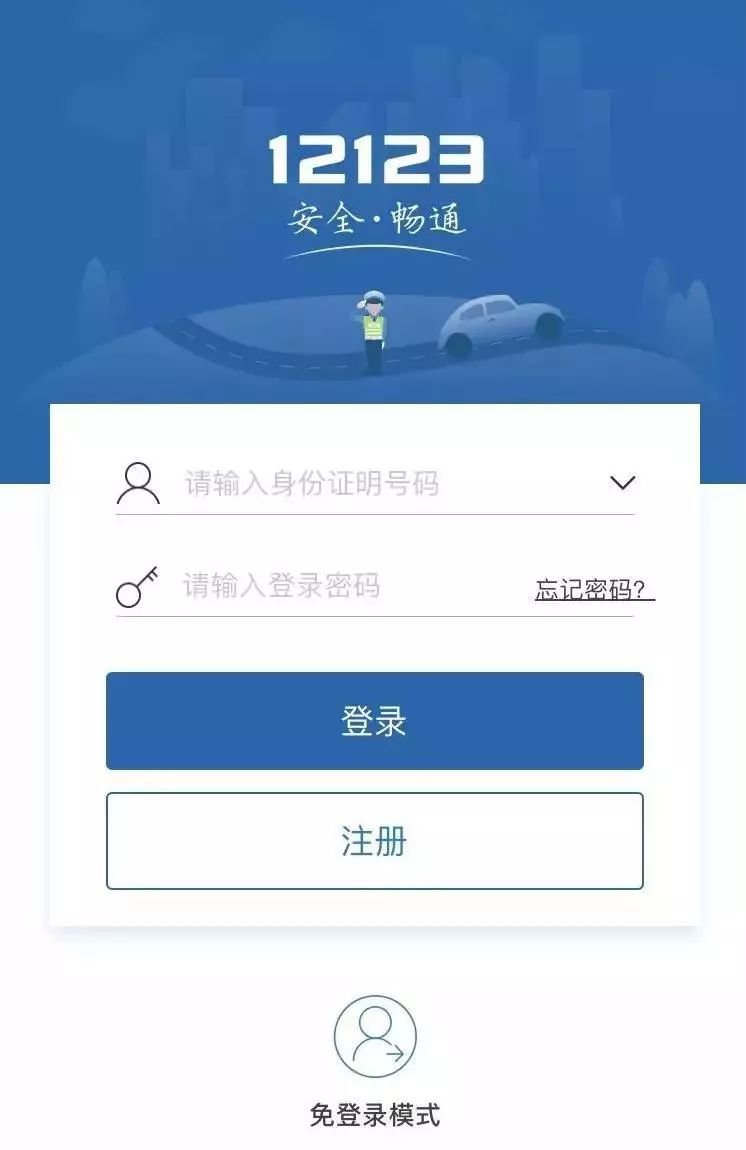Tap the 注册 button
Image resolution: width=746 pixels, height=1150 pixels.
coord(374,841)
